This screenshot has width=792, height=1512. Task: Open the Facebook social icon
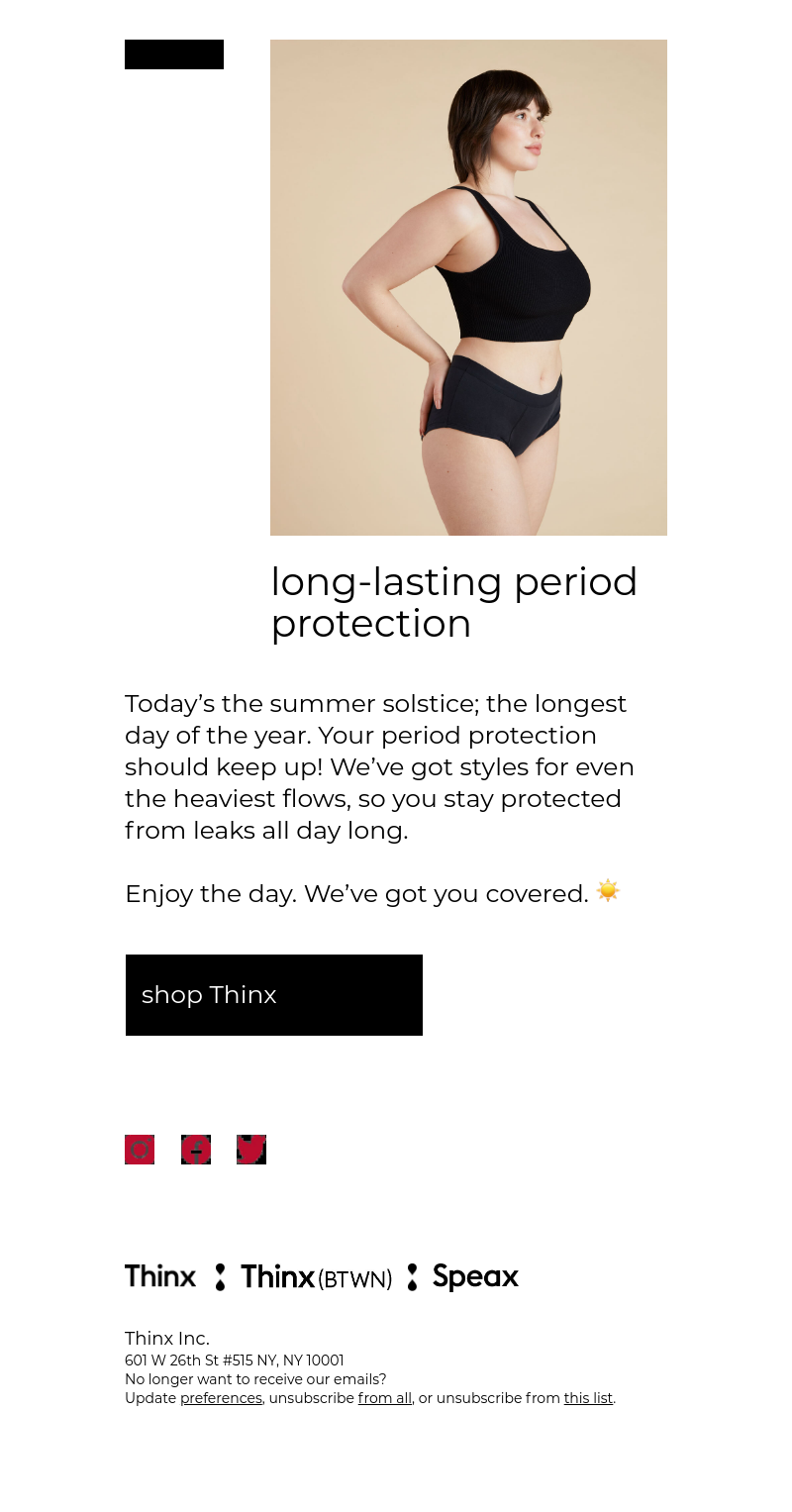(196, 1150)
